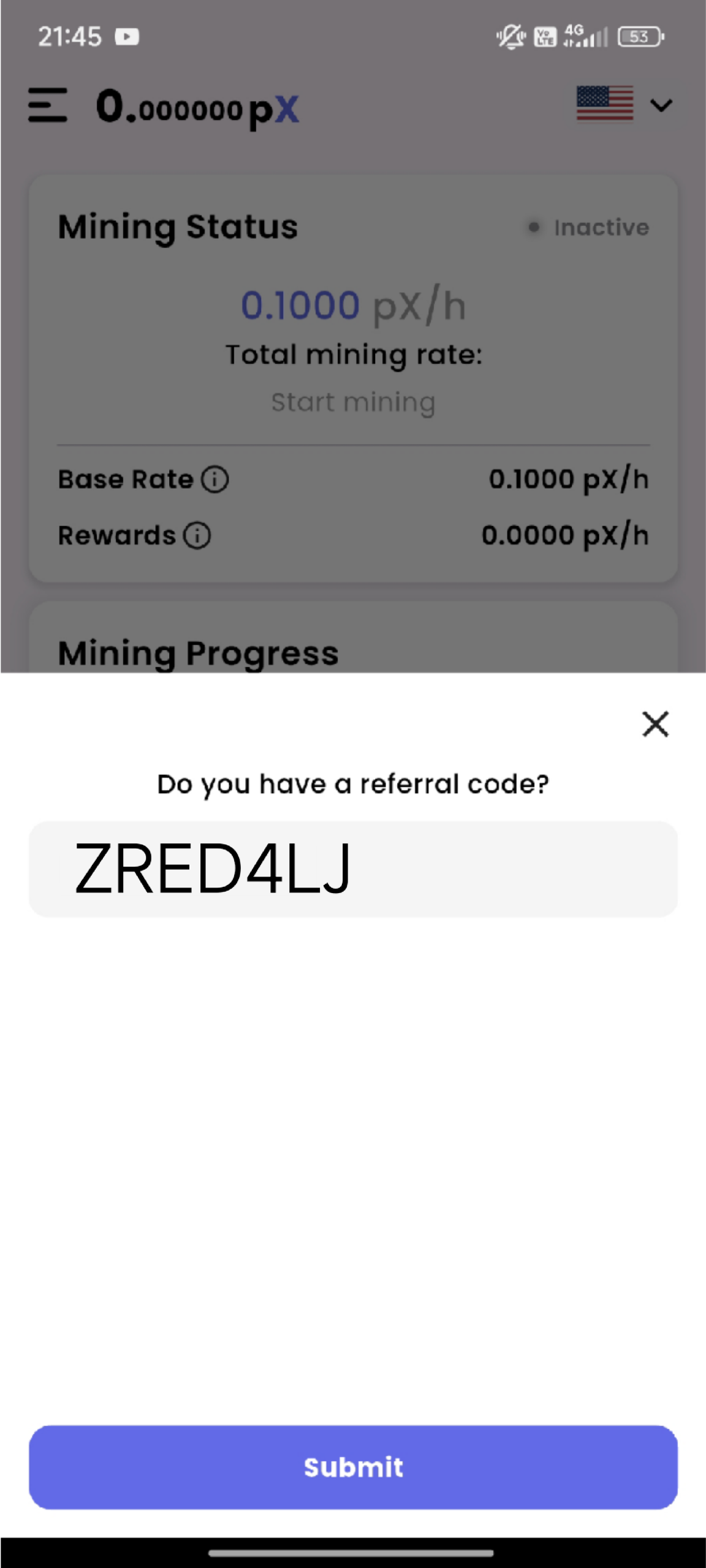This screenshot has height=1568, width=706.
Task: Dismiss the referral code dialog
Action: pyautogui.click(x=655, y=724)
